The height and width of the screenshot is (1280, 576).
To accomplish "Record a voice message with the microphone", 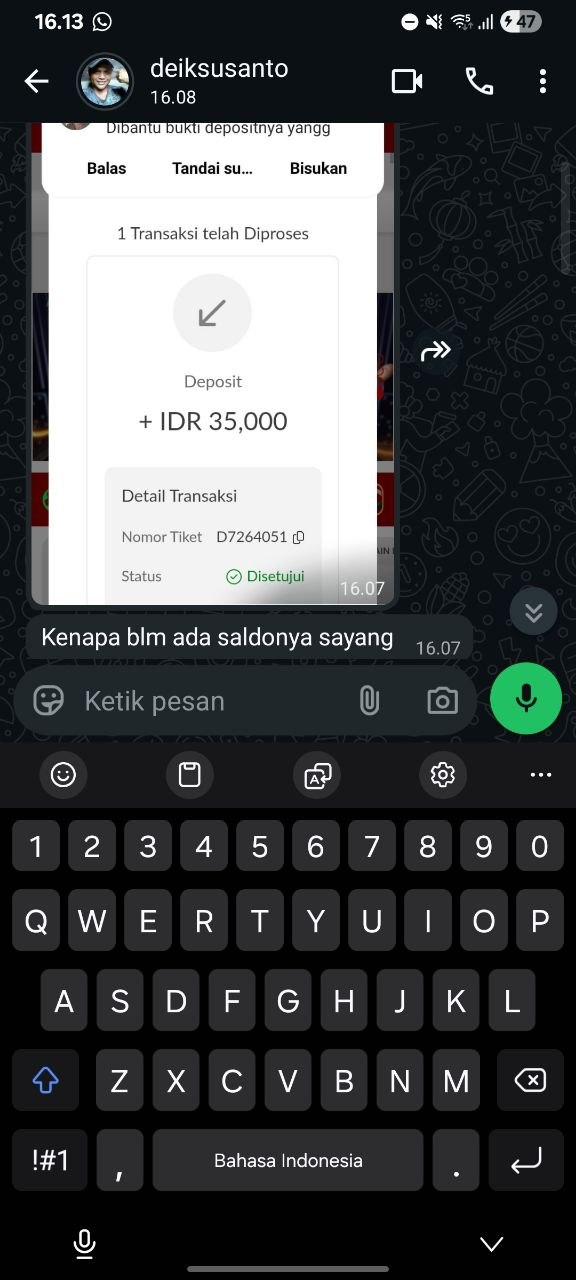I will tap(526, 699).
